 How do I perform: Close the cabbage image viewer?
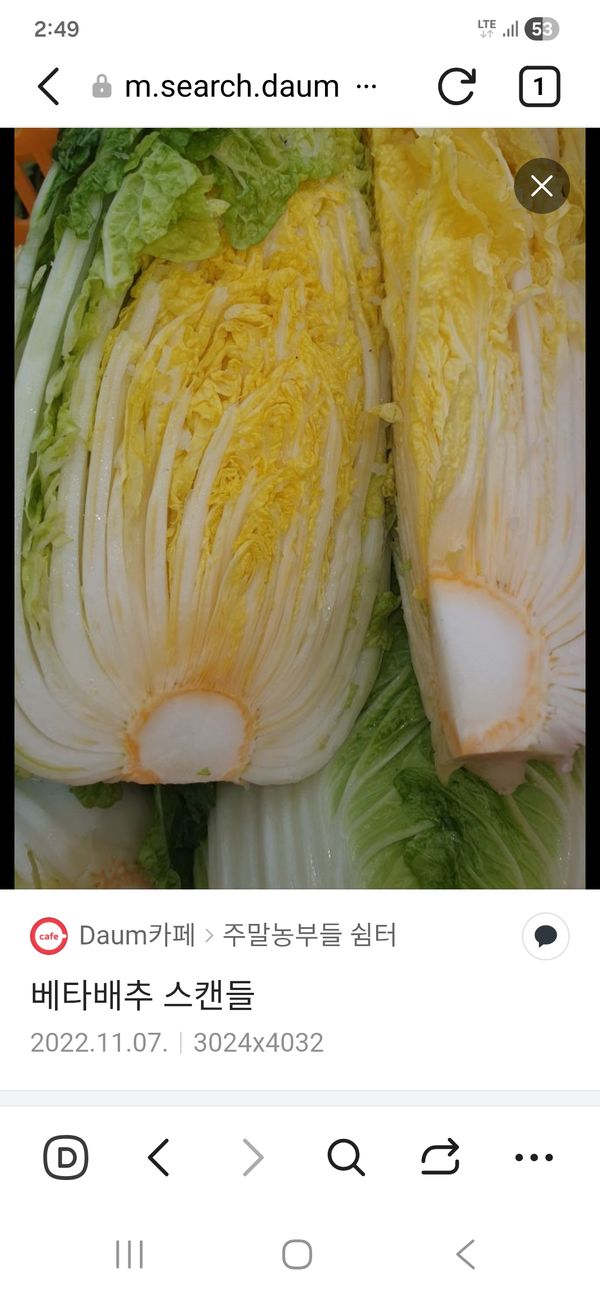click(542, 186)
